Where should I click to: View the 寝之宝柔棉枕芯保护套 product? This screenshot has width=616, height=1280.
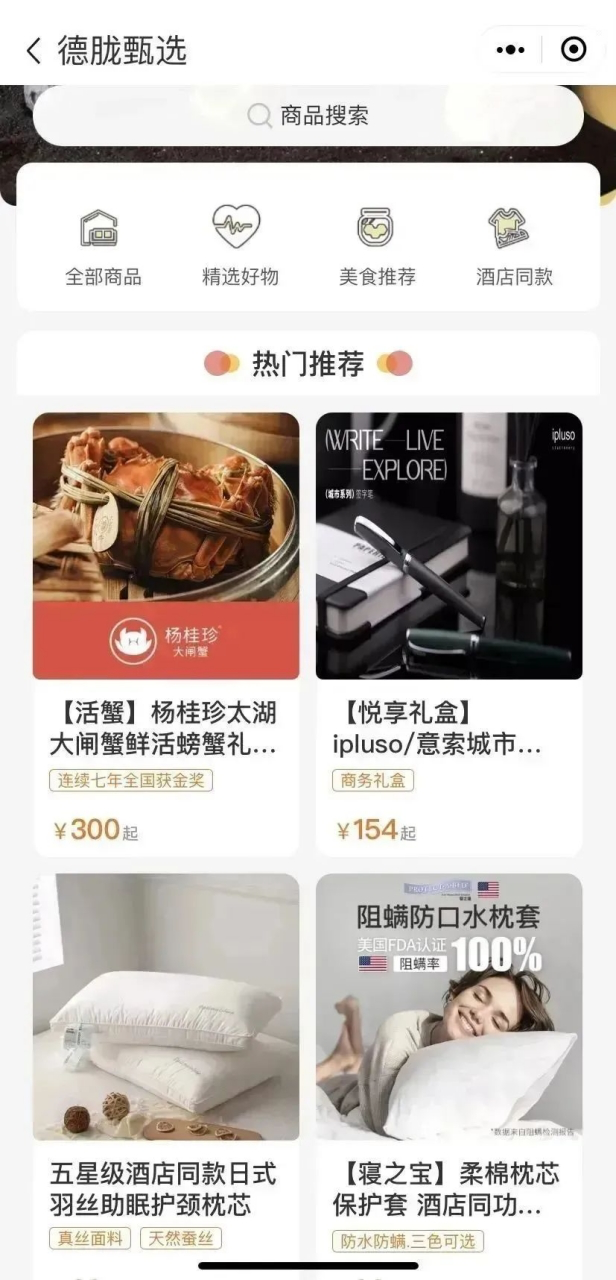[x=449, y=1060]
